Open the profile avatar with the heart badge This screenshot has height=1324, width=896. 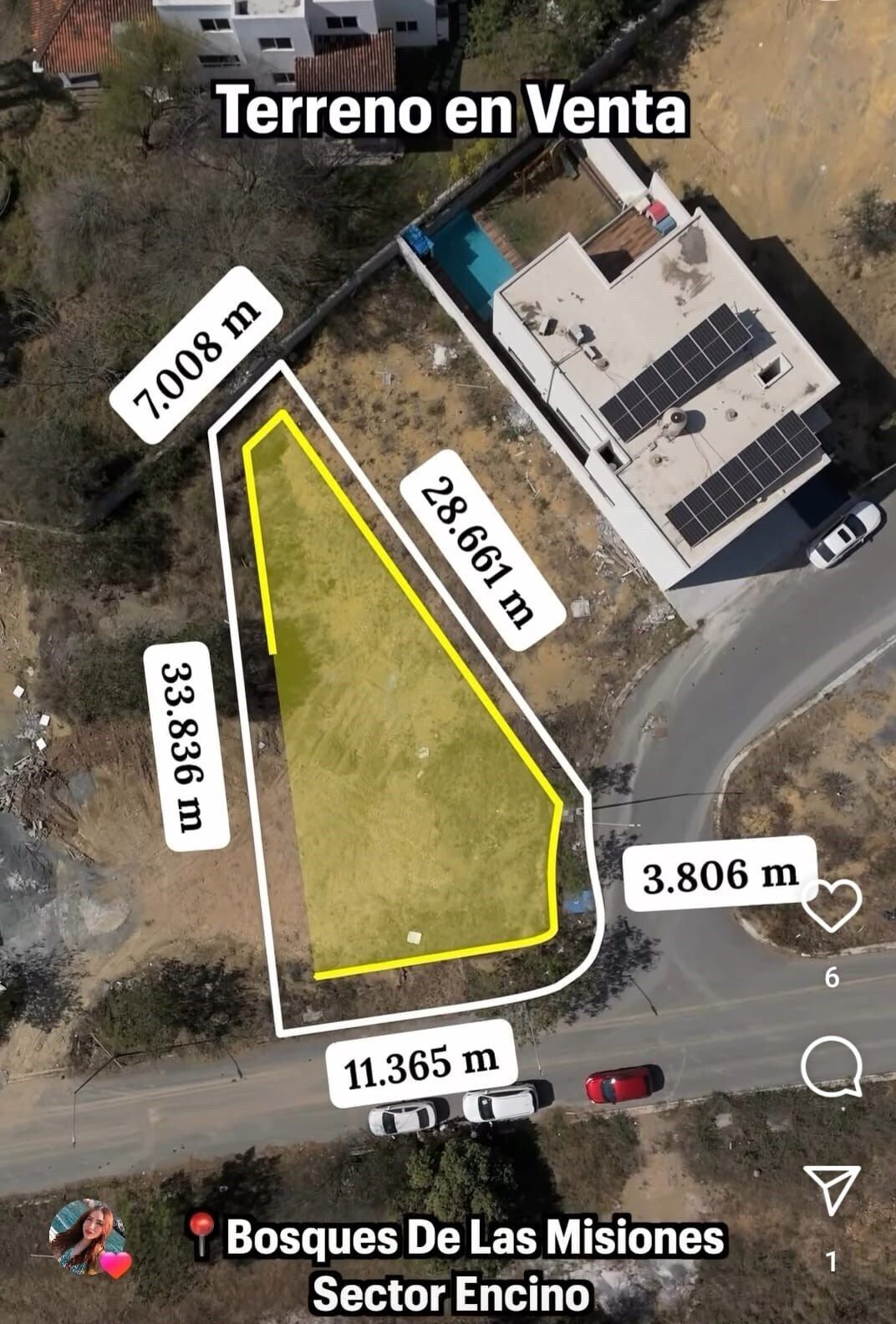pyautogui.click(x=87, y=1237)
